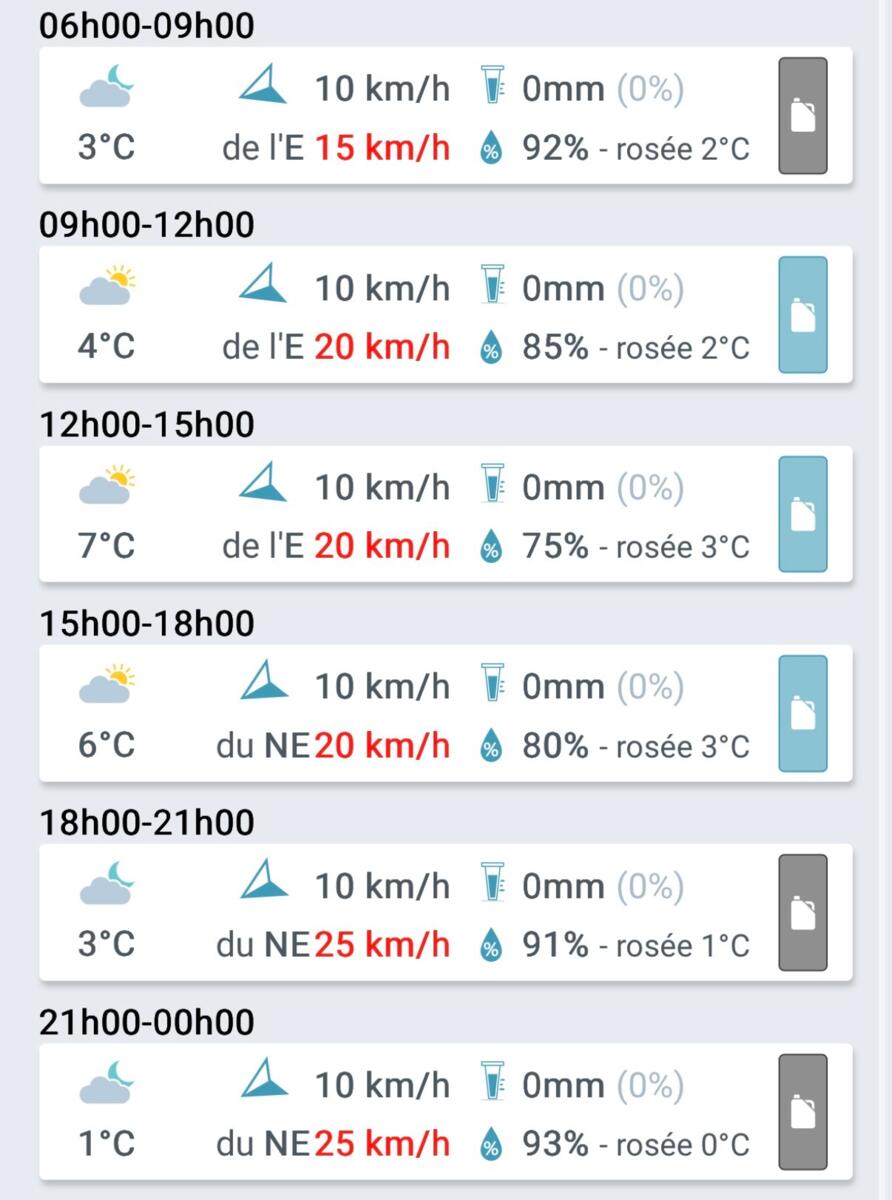The height and width of the screenshot is (1200, 892).
Task: Check the spraying can button for 18h00-21h00
Action: point(803,912)
